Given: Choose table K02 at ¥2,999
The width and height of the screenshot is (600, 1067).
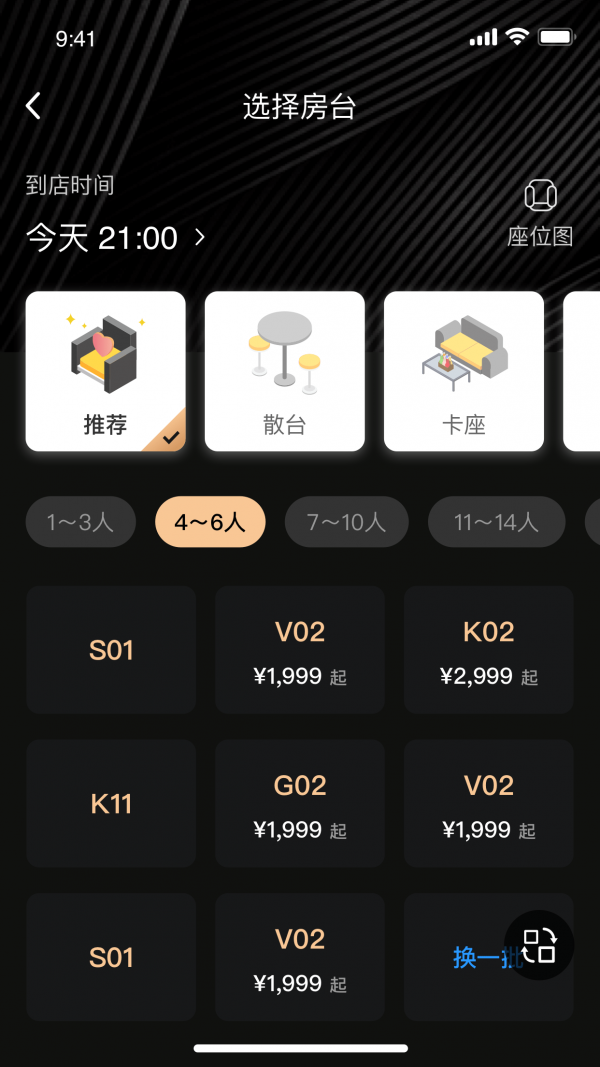Looking at the screenshot, I should 489,650.
